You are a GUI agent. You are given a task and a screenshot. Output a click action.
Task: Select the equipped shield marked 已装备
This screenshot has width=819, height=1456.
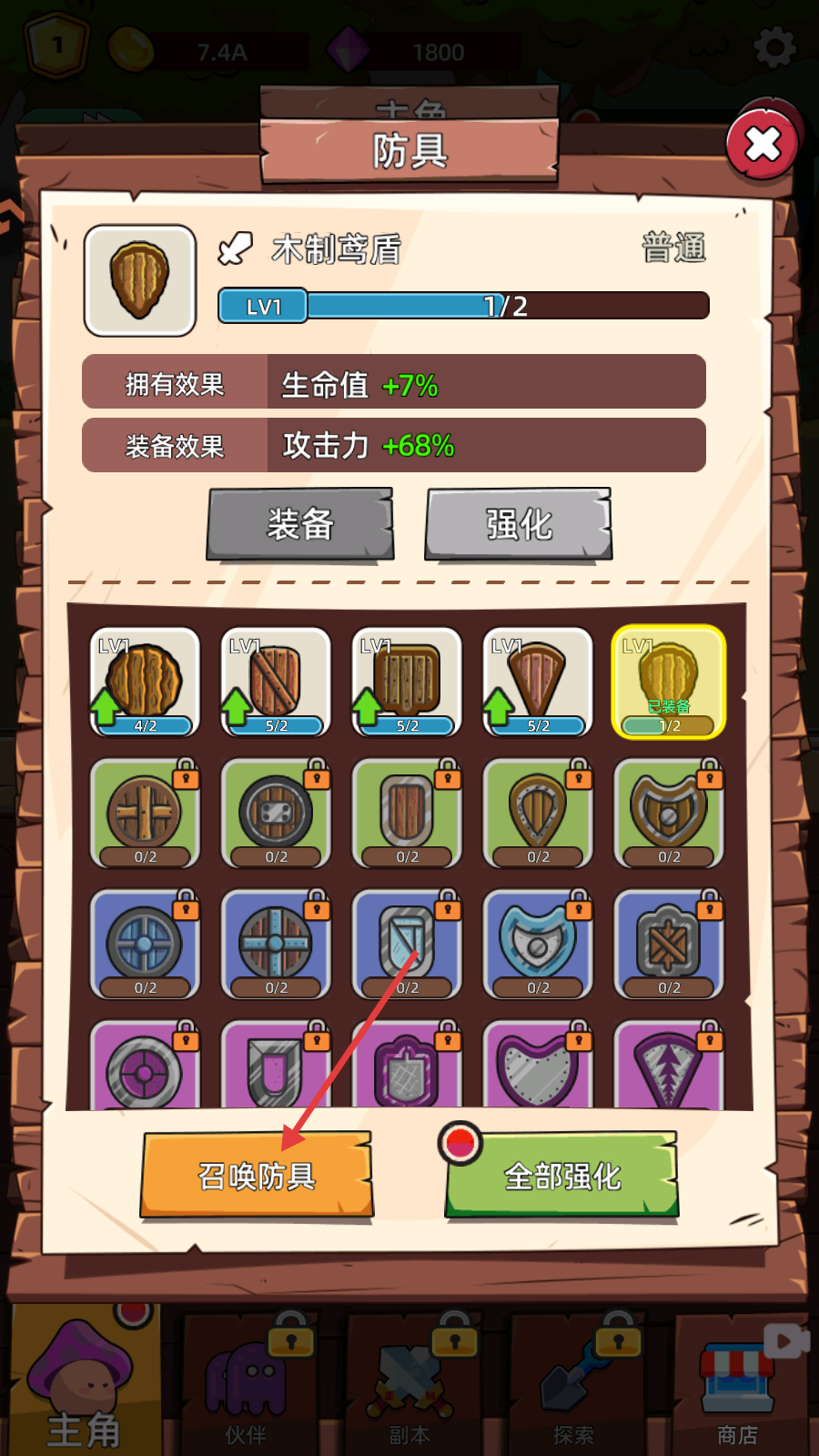[x=669, y=682]
